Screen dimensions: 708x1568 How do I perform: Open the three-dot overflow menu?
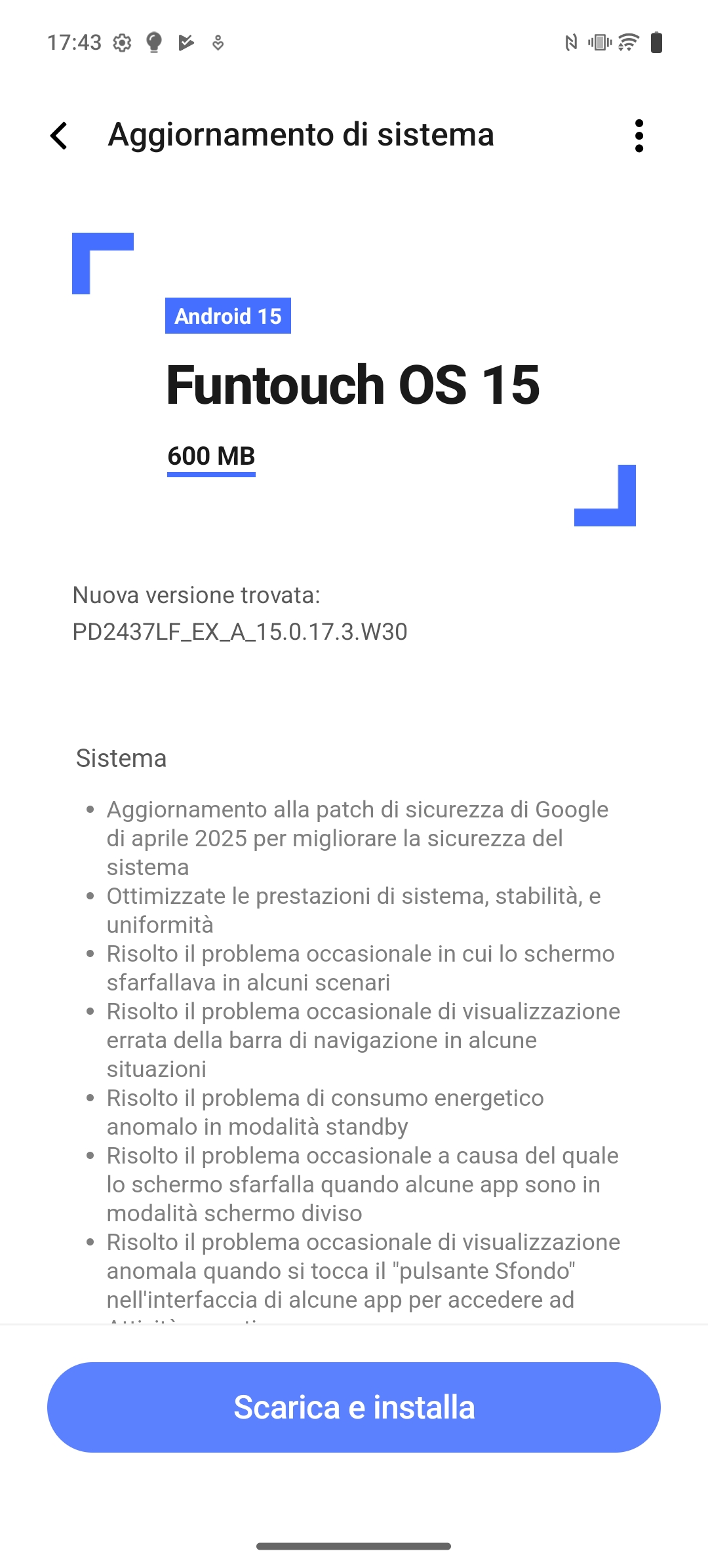pos(639,136)
